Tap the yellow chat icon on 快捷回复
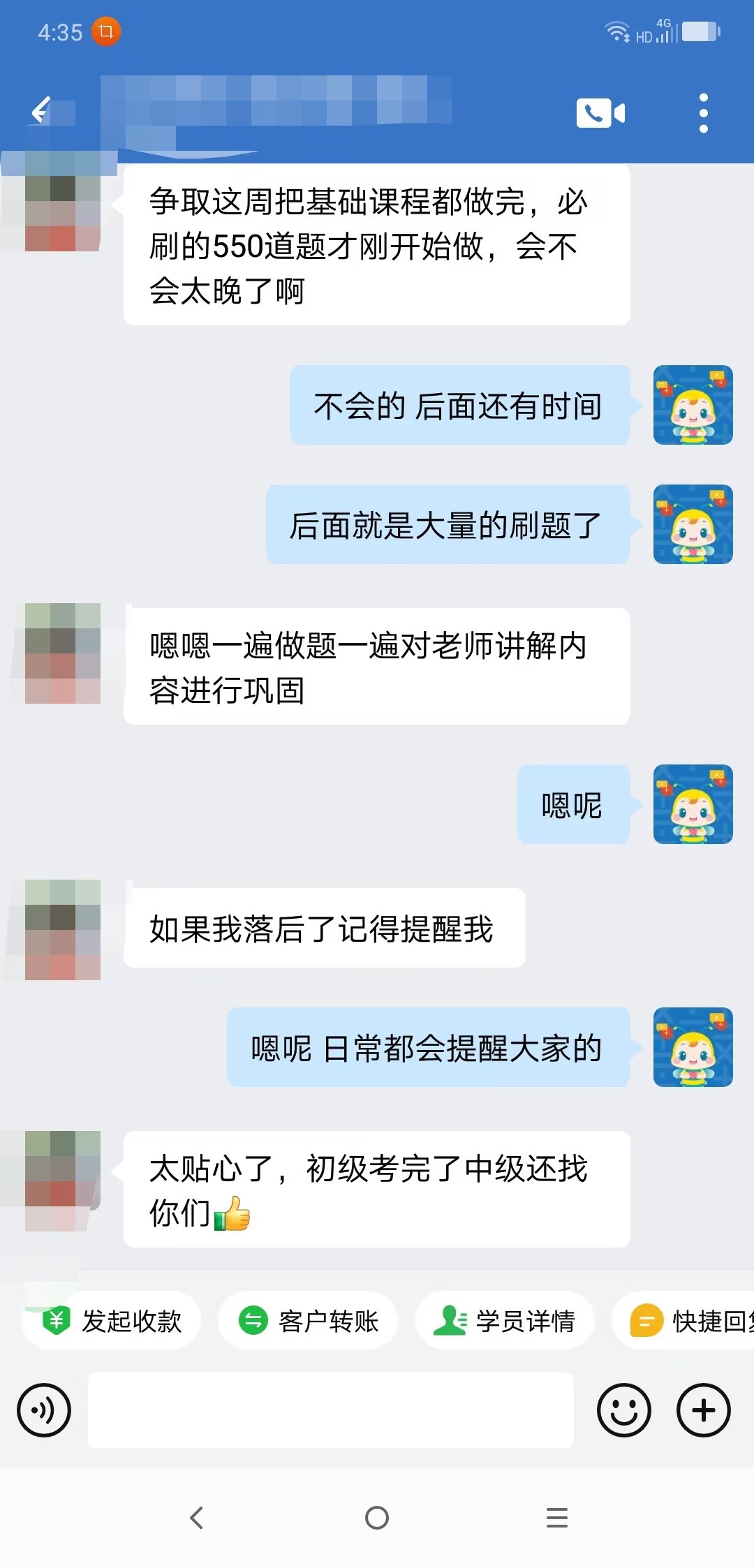The height and width of the screenshot is (1568, 754). (646, 1320)
